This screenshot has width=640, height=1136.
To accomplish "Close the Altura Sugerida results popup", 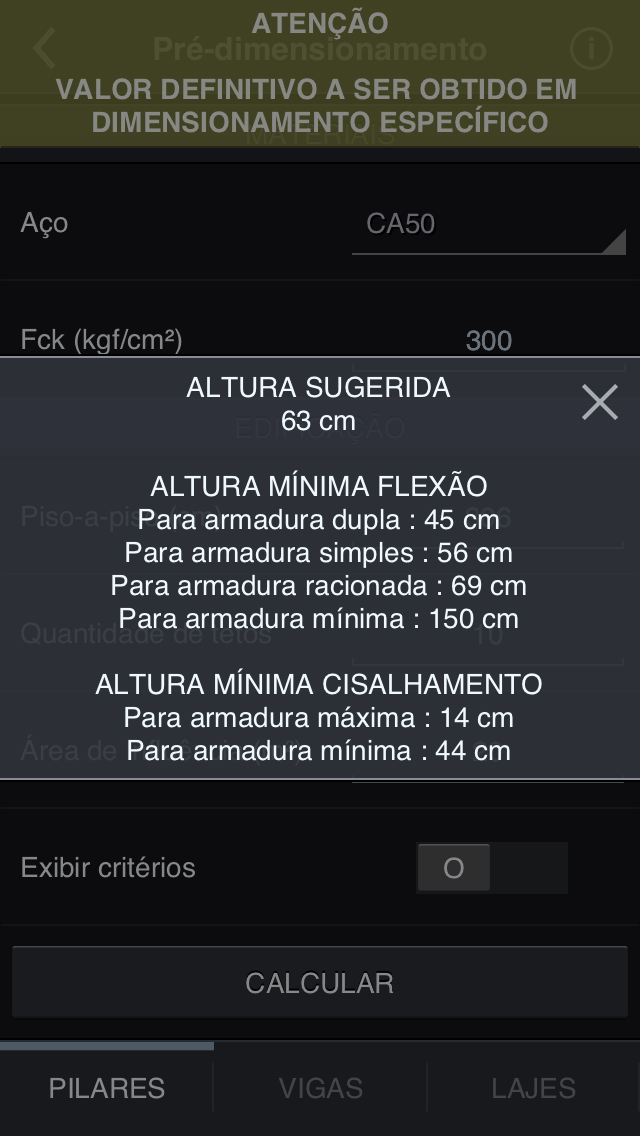I will (599, 402).
